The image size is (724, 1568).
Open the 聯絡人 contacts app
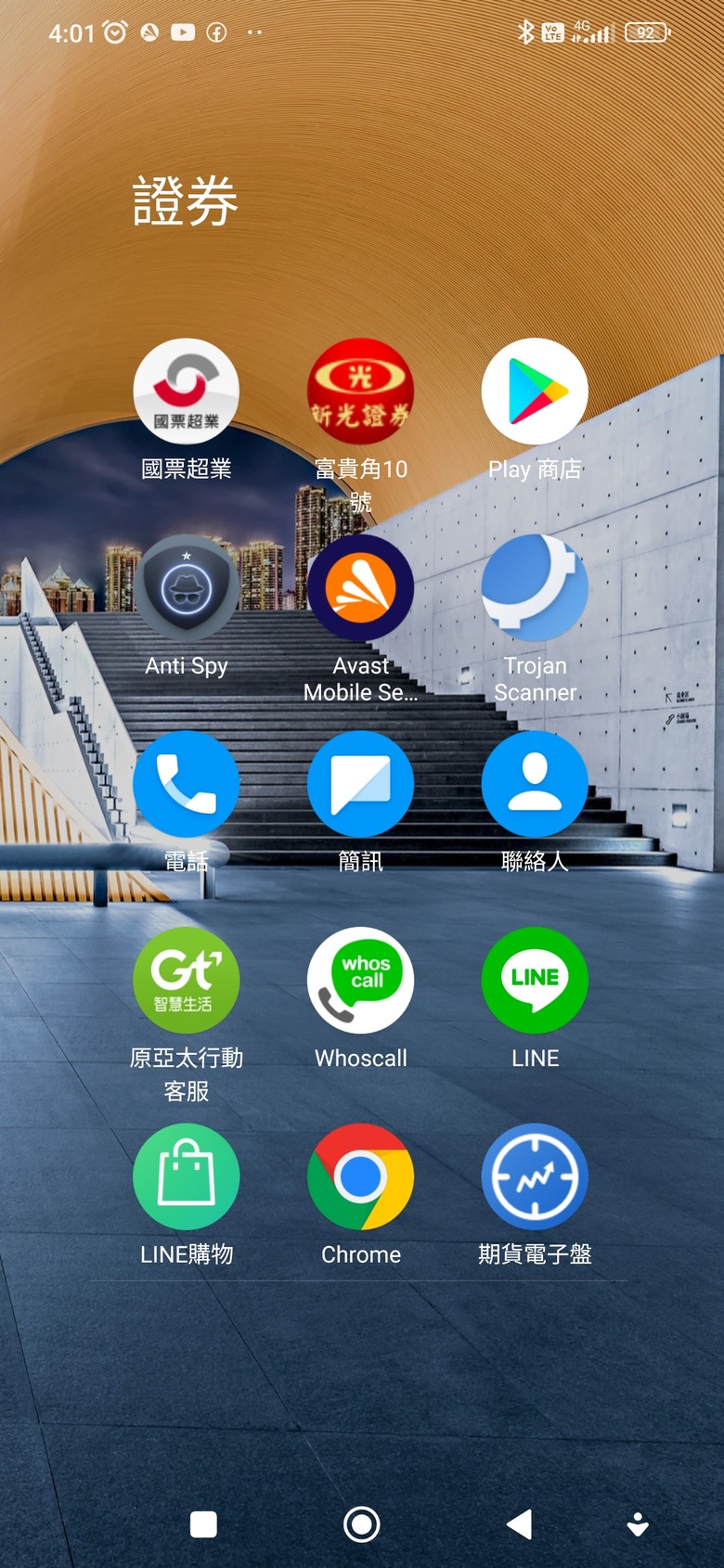coord(535,784)
